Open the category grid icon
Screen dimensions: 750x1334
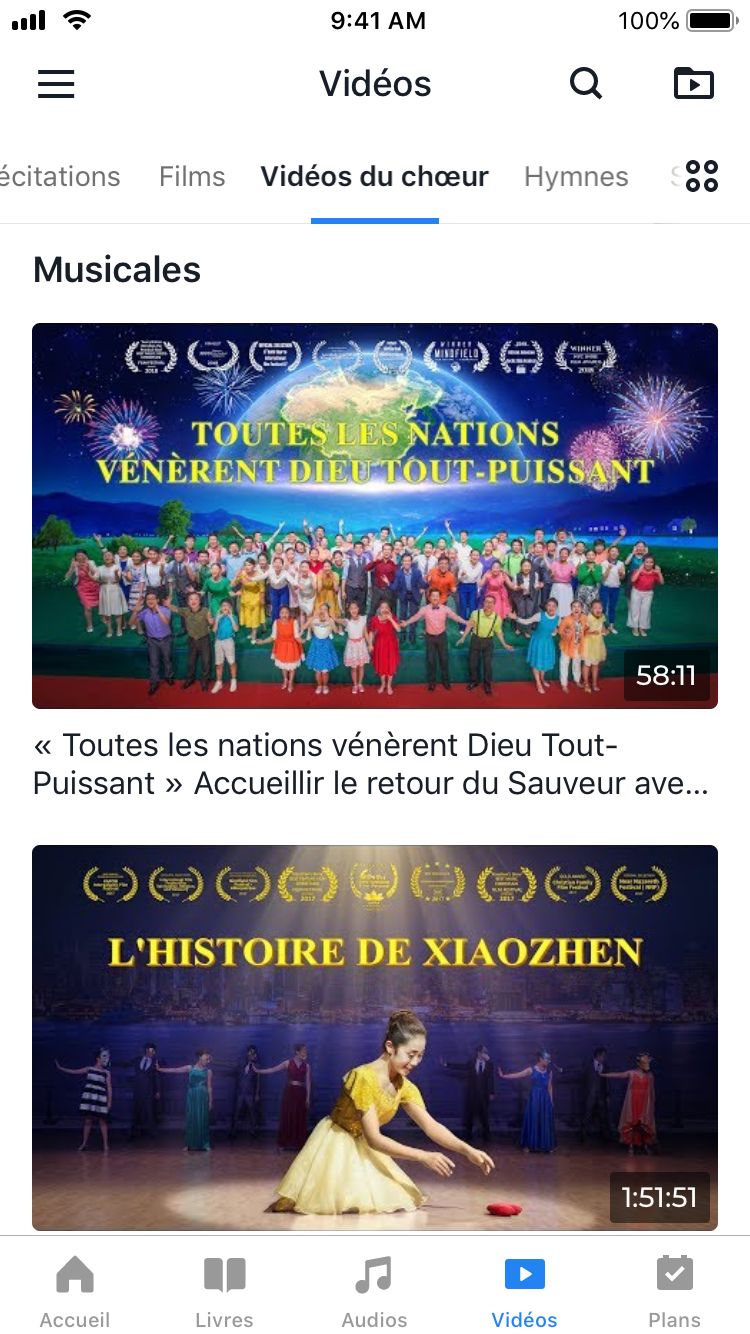pyautogui.click(x=702, y=177)
